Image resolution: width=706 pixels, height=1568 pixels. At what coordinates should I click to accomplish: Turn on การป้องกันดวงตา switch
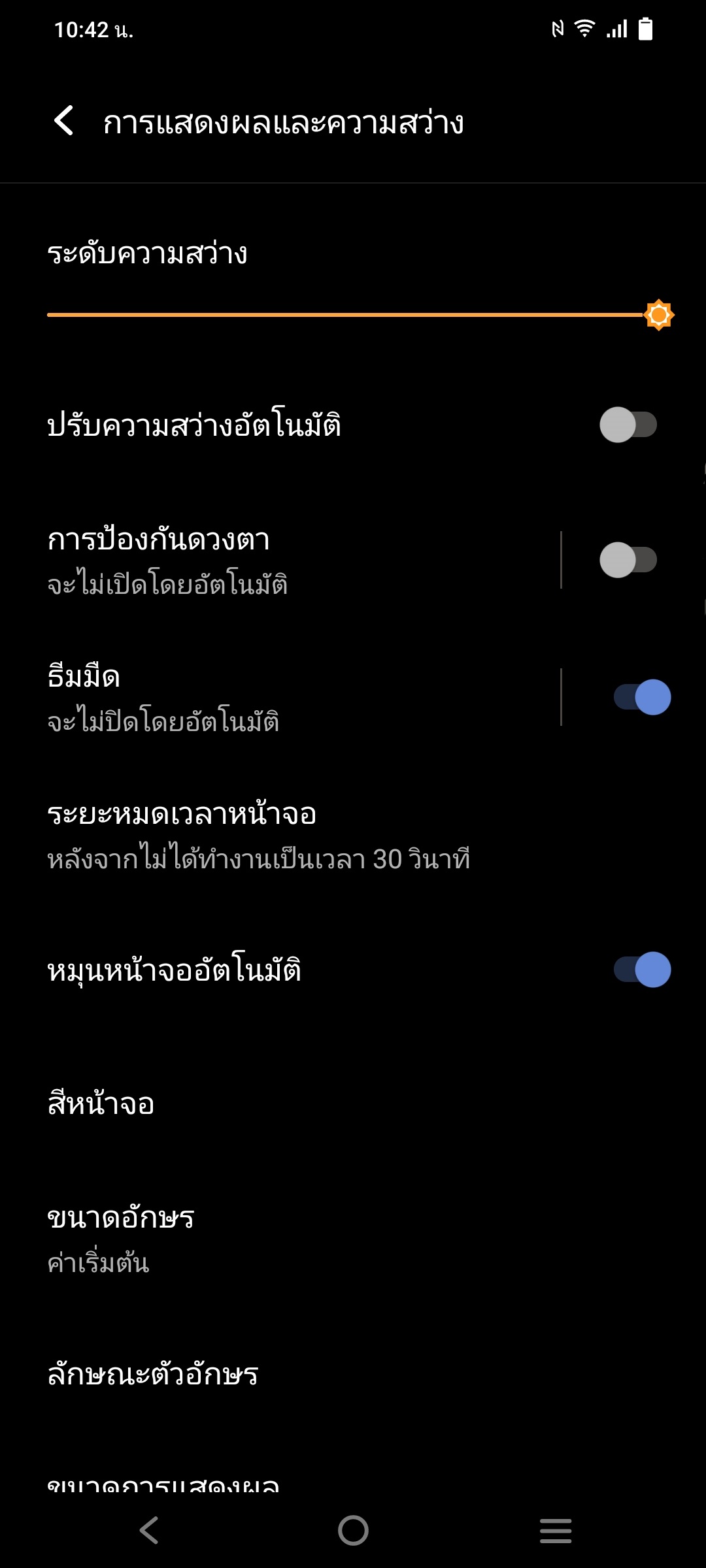click(x=628, y=560)
